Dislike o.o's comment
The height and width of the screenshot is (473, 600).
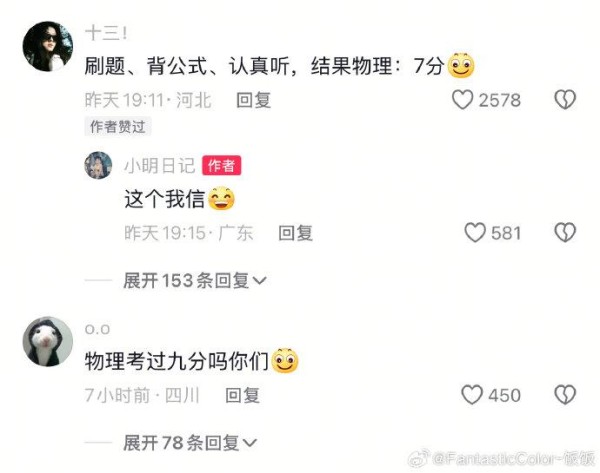click(x=565, y=395)
